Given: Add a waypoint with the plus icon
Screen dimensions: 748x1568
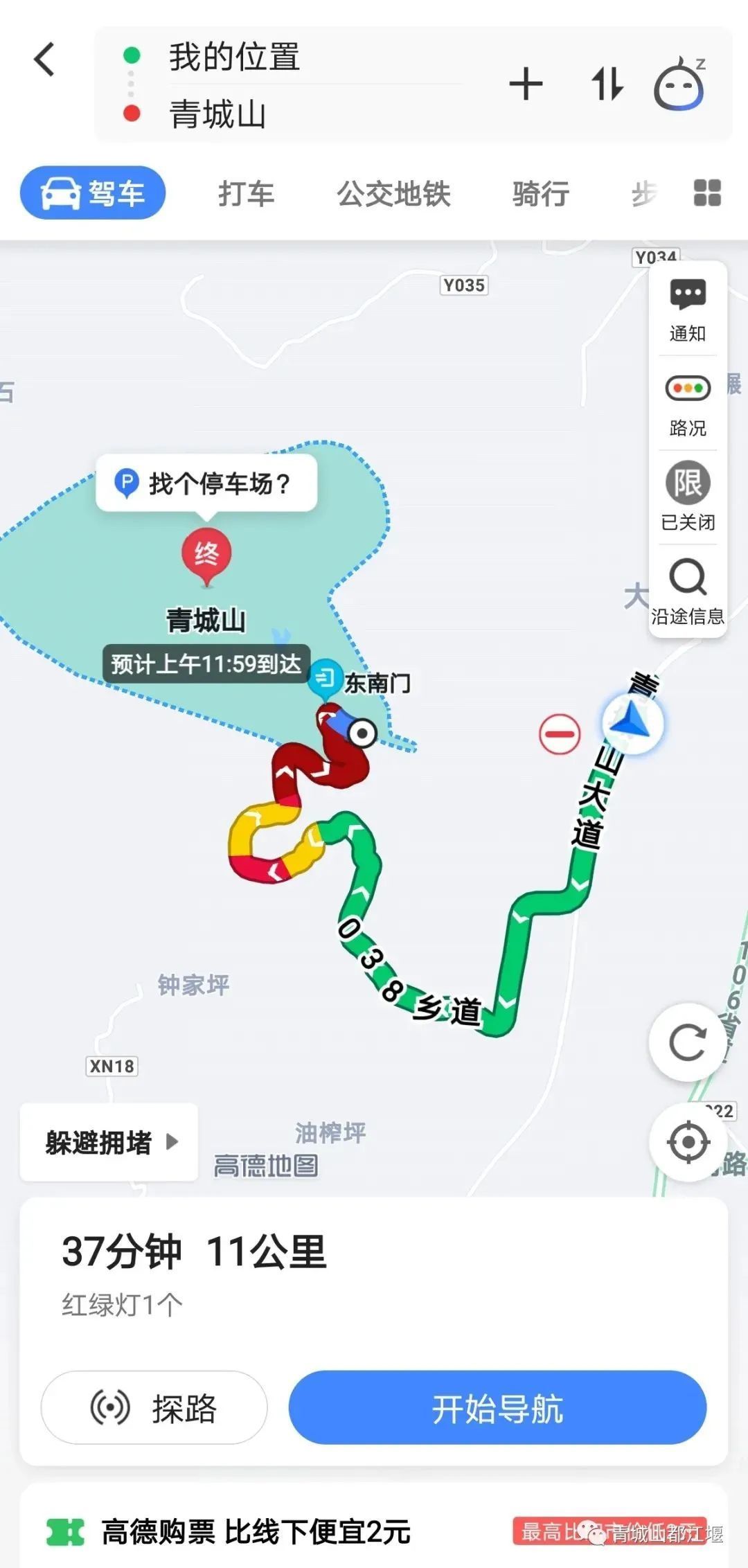Looking at the screenshot, I should (526, 84).
